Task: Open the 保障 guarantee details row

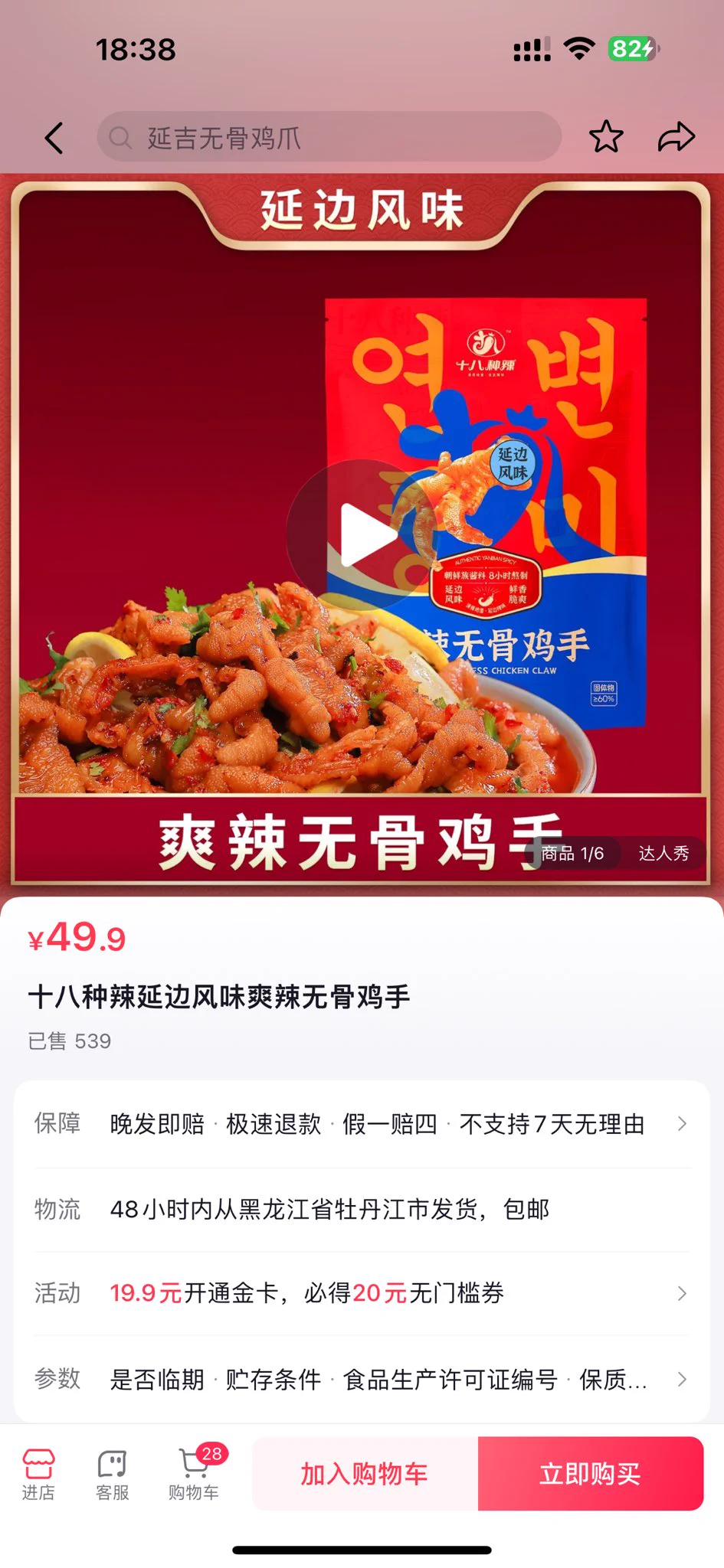Action: coord(362,1124)
